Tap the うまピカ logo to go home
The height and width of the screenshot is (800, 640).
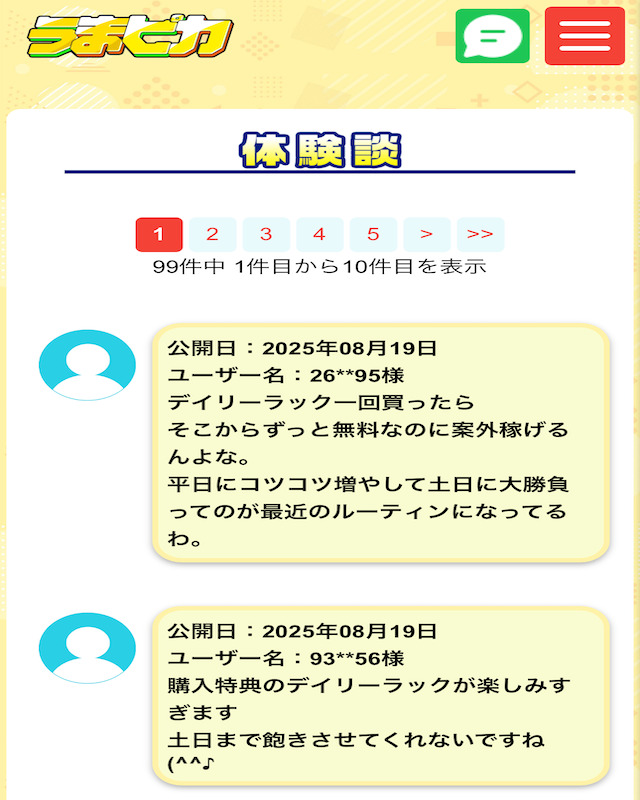point(129,37)
